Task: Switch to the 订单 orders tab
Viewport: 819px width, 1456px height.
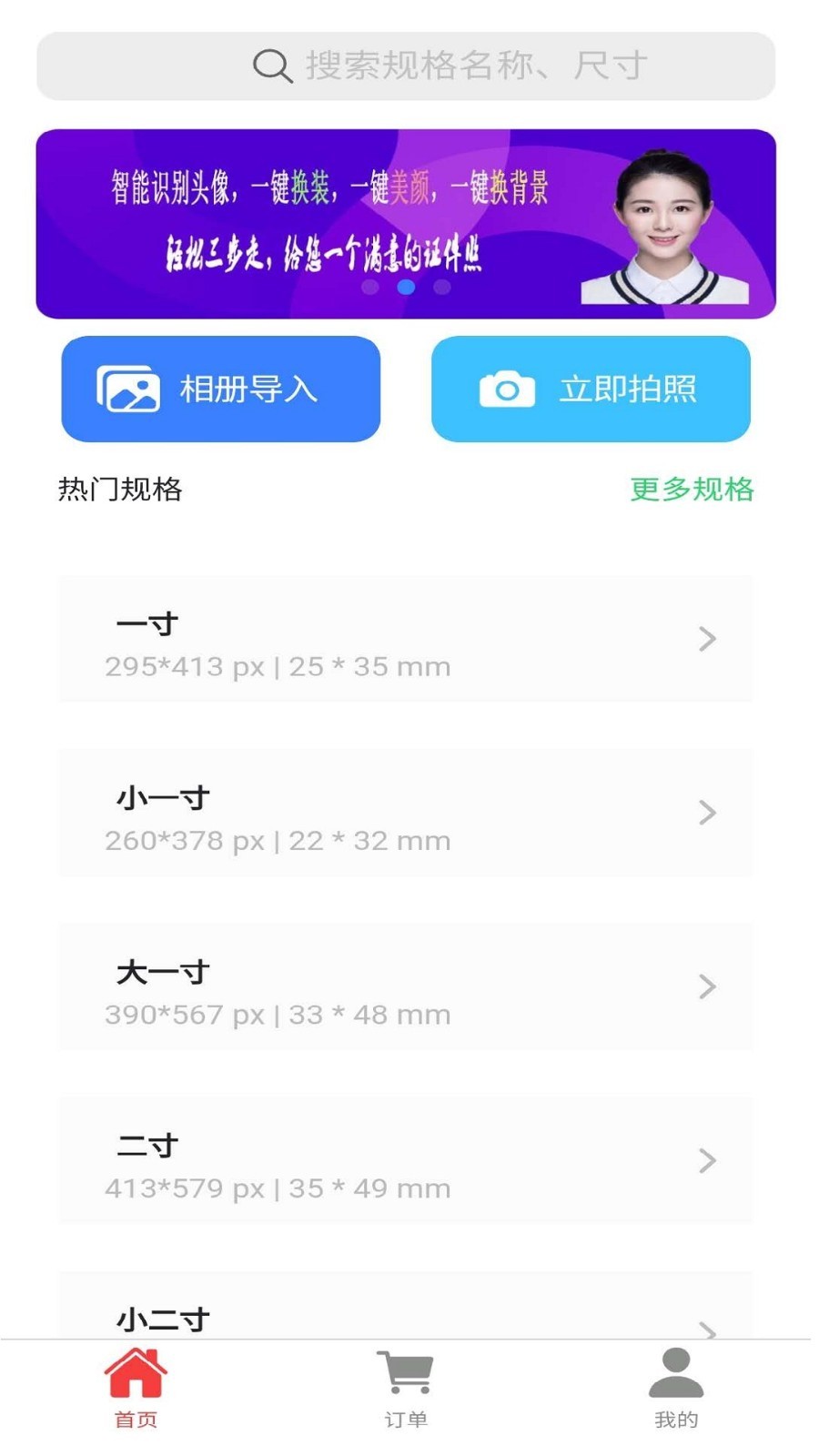Action: (x=406, y=1390)
